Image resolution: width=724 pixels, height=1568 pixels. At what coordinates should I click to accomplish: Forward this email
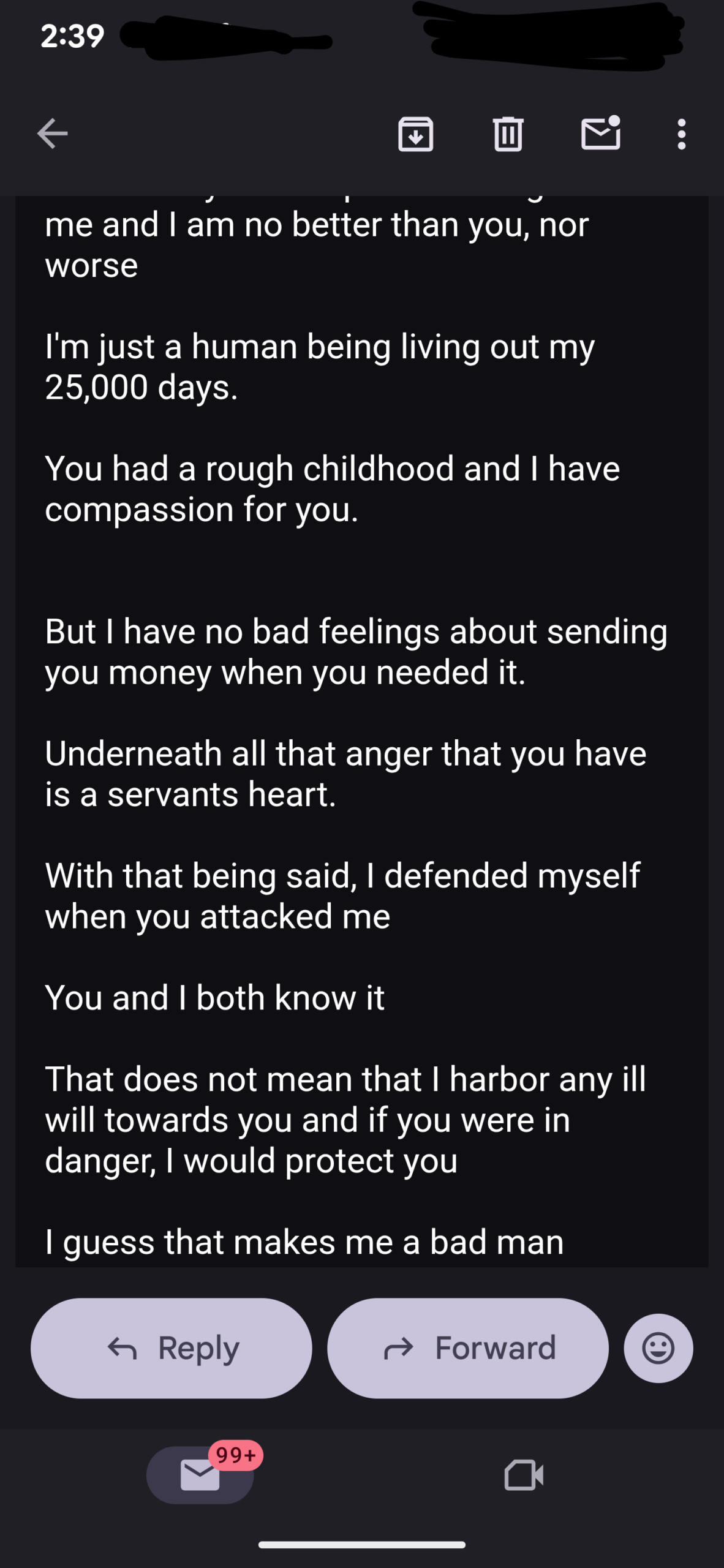pos(468,1348)
